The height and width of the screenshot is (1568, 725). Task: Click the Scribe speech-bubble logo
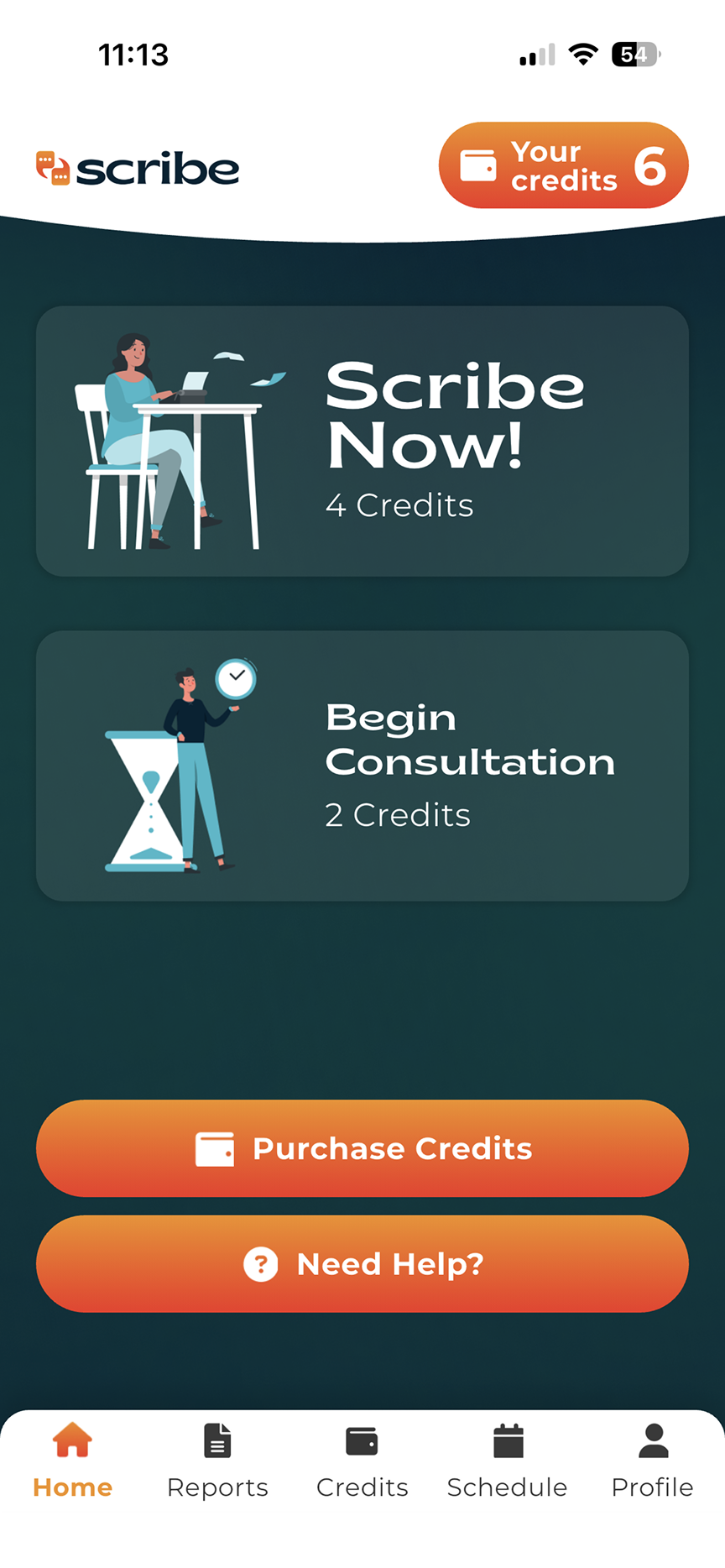click(x=52, y=166)
